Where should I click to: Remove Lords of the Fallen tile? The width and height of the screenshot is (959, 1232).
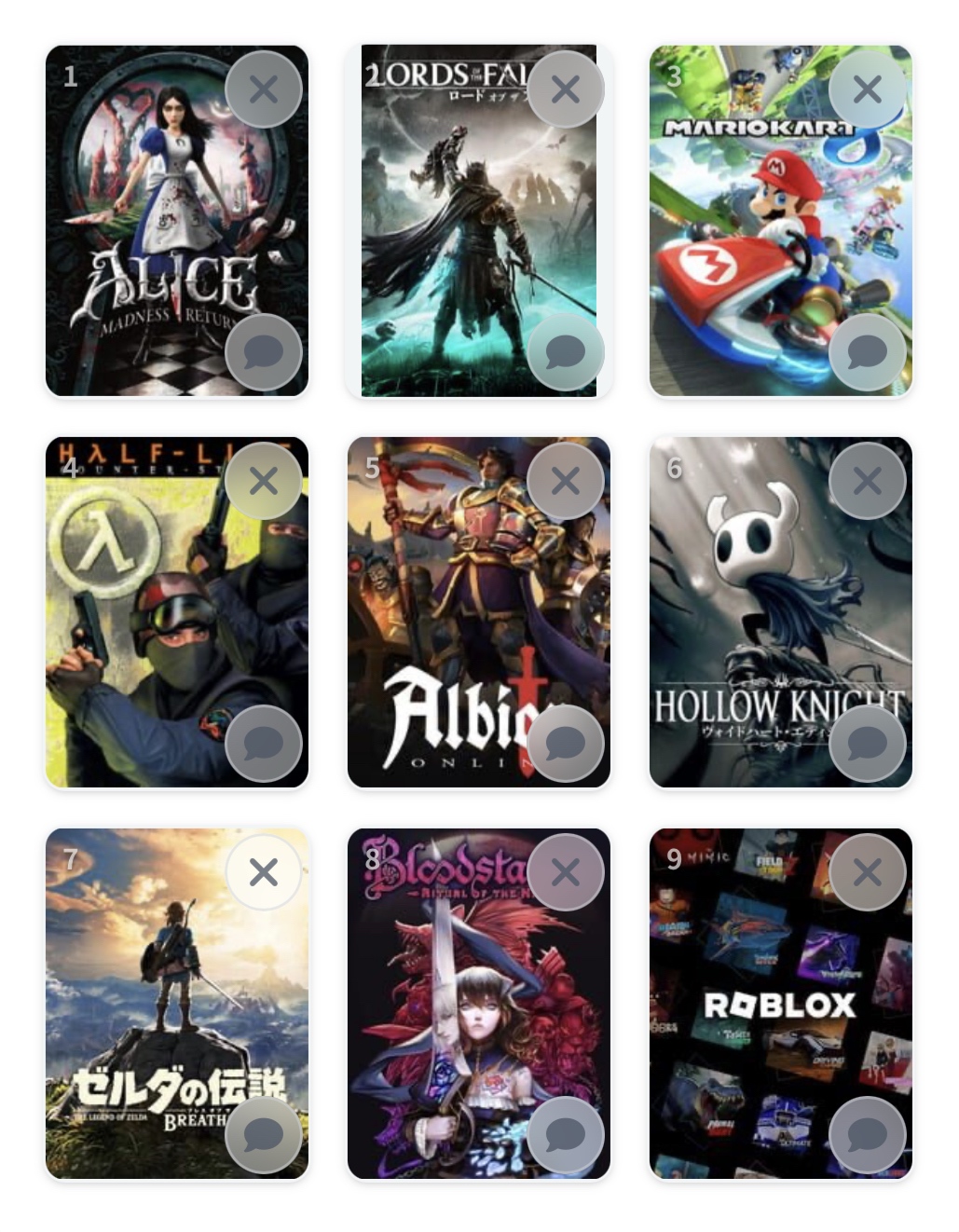coord(566,89)
